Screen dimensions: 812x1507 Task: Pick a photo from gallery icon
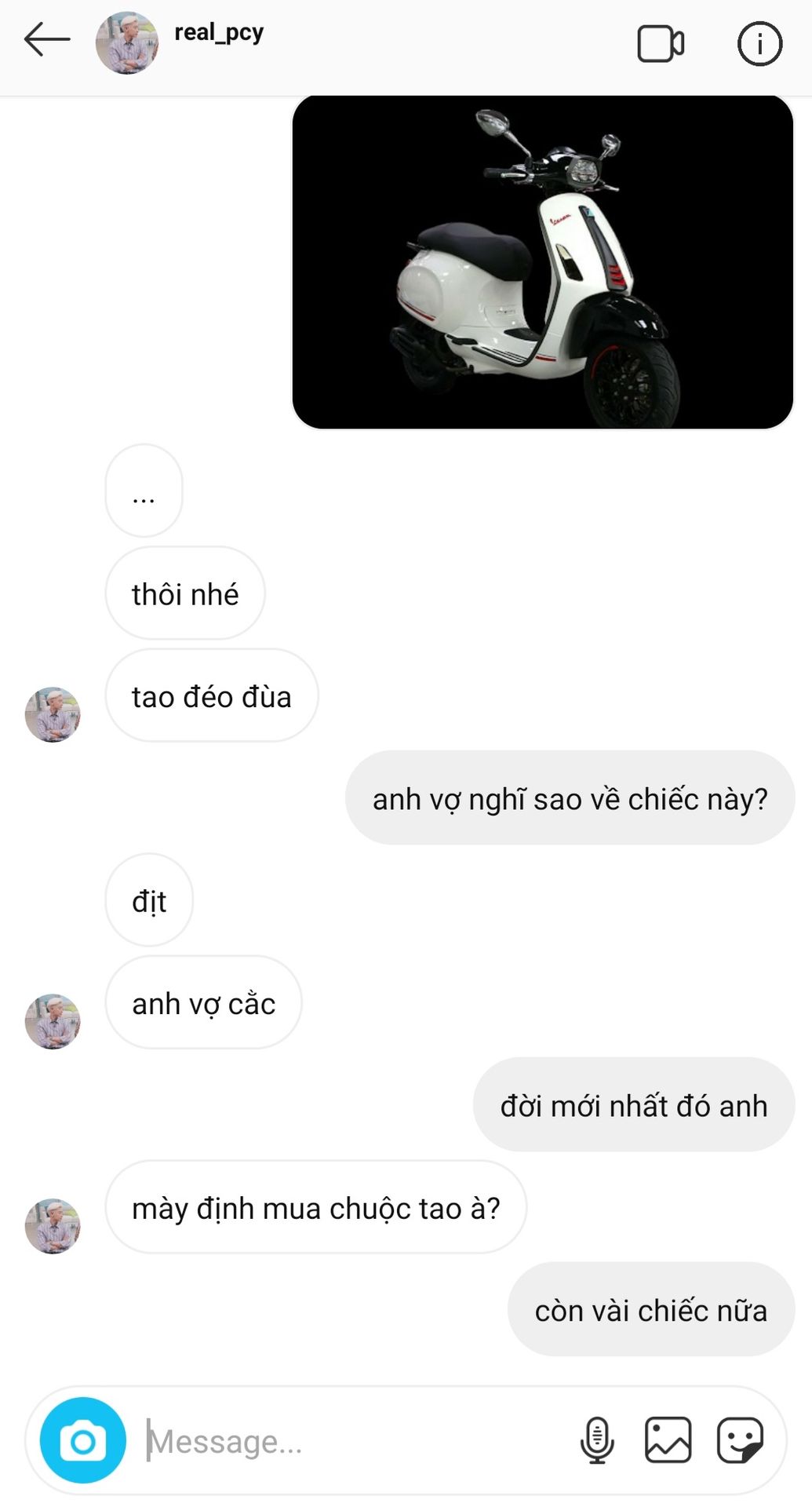click(x=668, y=1440)
